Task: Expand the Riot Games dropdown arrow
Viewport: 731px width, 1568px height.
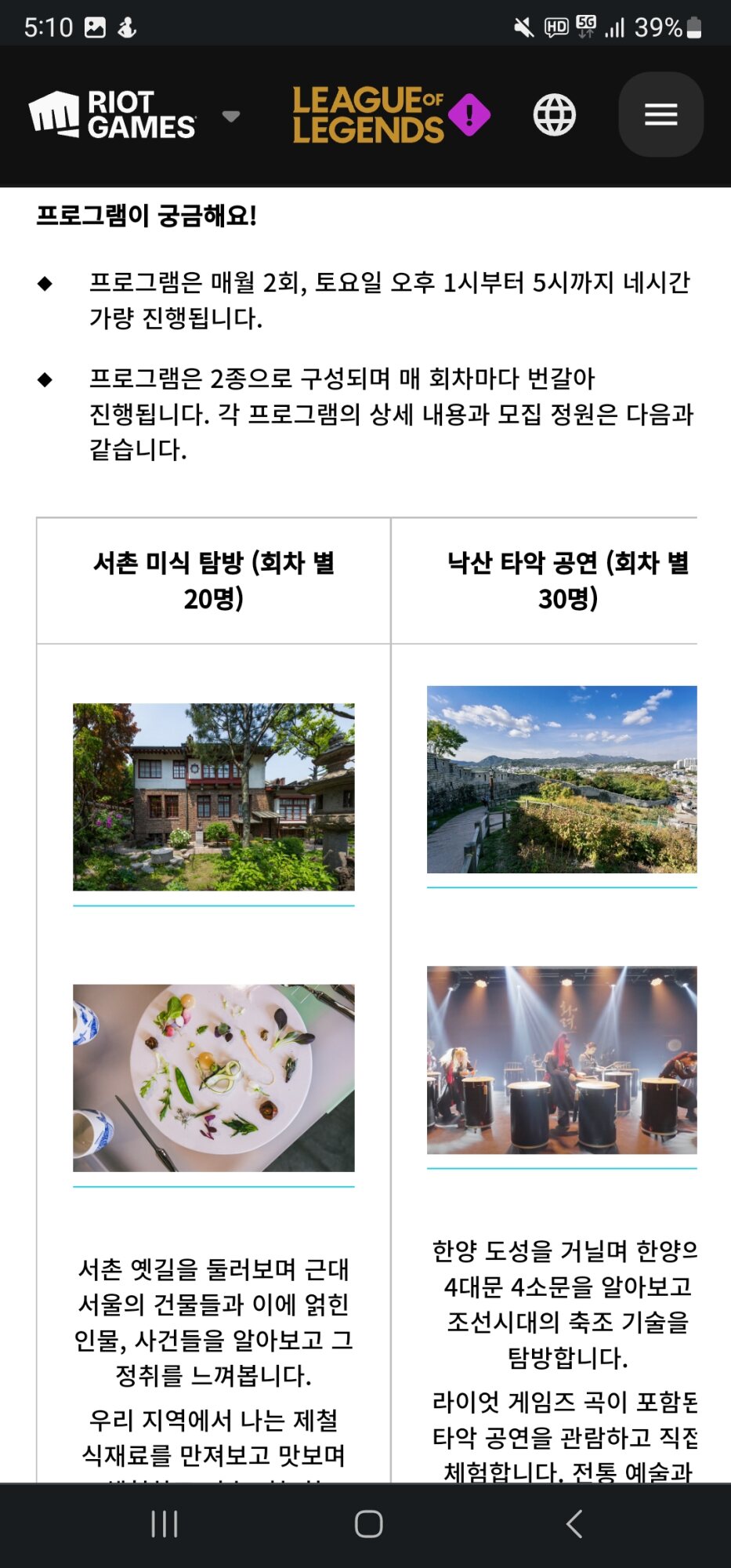Action: 230,116
